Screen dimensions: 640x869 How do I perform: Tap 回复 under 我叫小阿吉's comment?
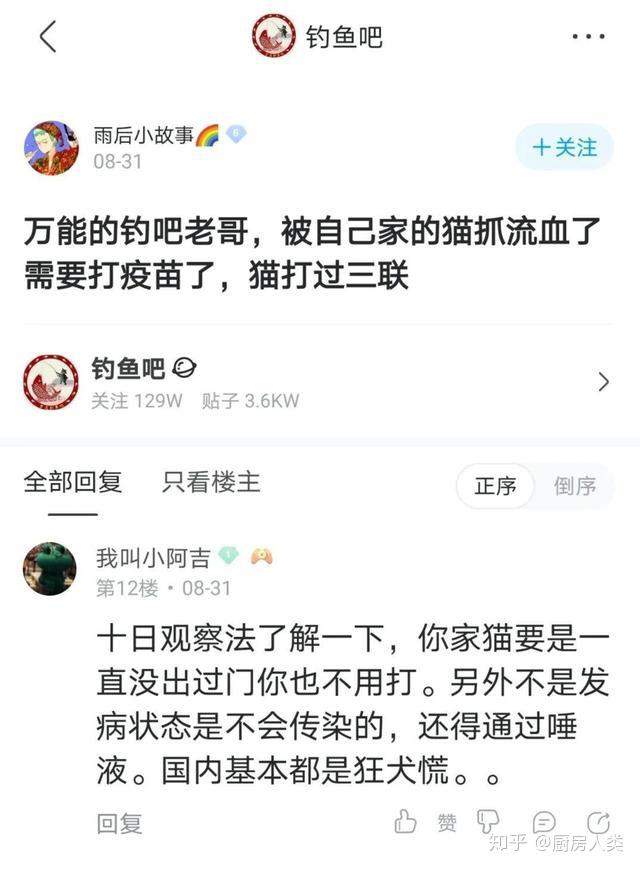pos(119,824)
